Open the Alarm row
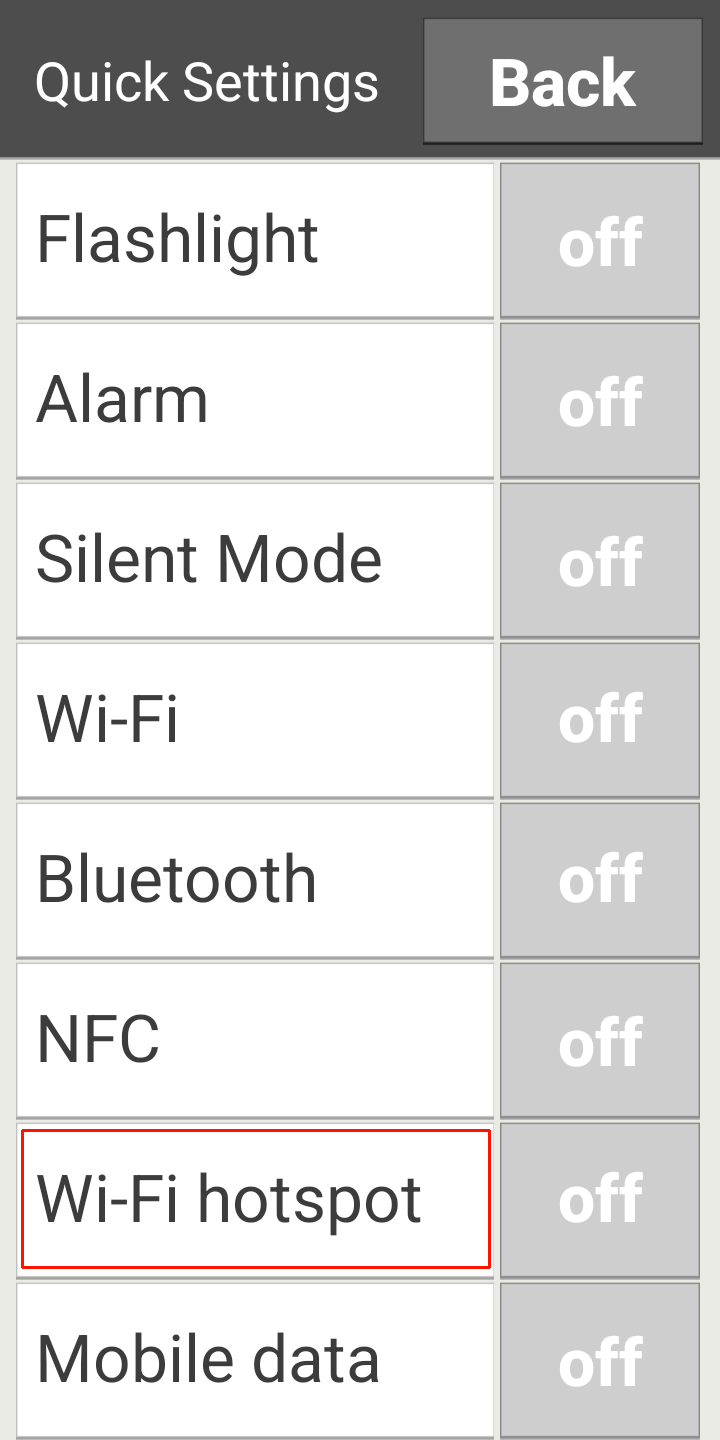This screenshot has height=1440, width=720. (255, 401)
